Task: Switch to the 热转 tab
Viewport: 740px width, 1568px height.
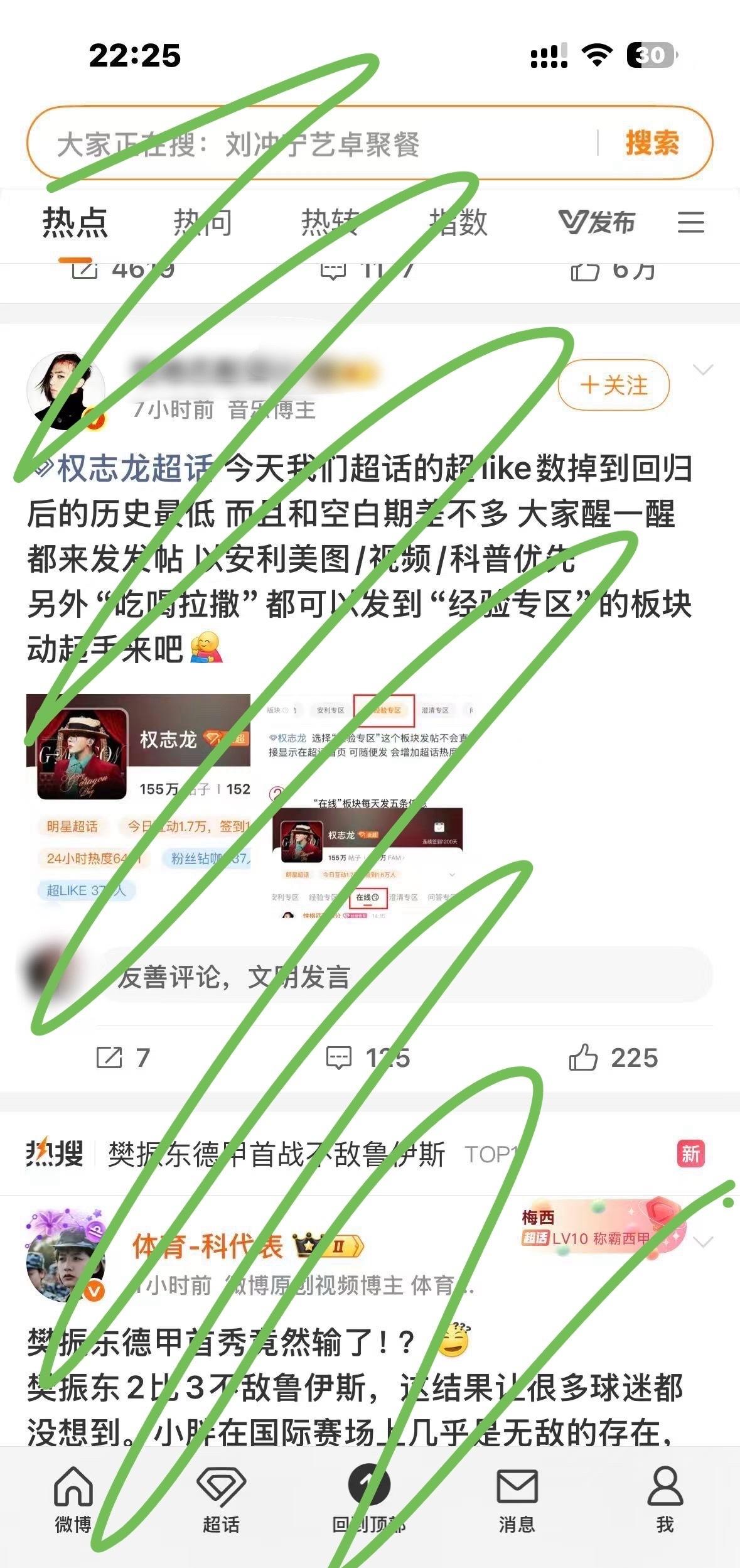Action: coord(330,223)
